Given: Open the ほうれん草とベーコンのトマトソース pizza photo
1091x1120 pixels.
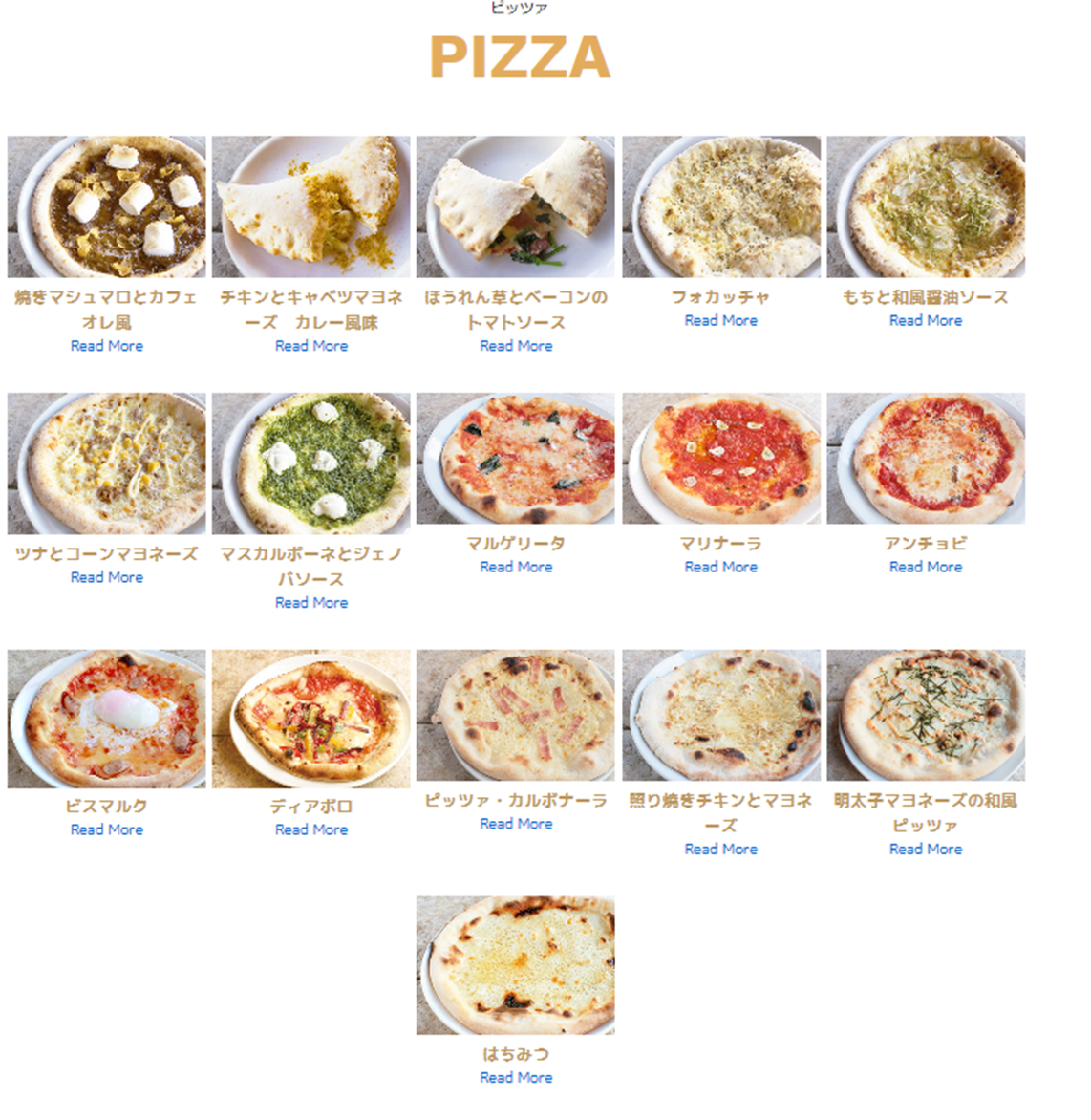Looking at the screenshot, I should [516, 206].
